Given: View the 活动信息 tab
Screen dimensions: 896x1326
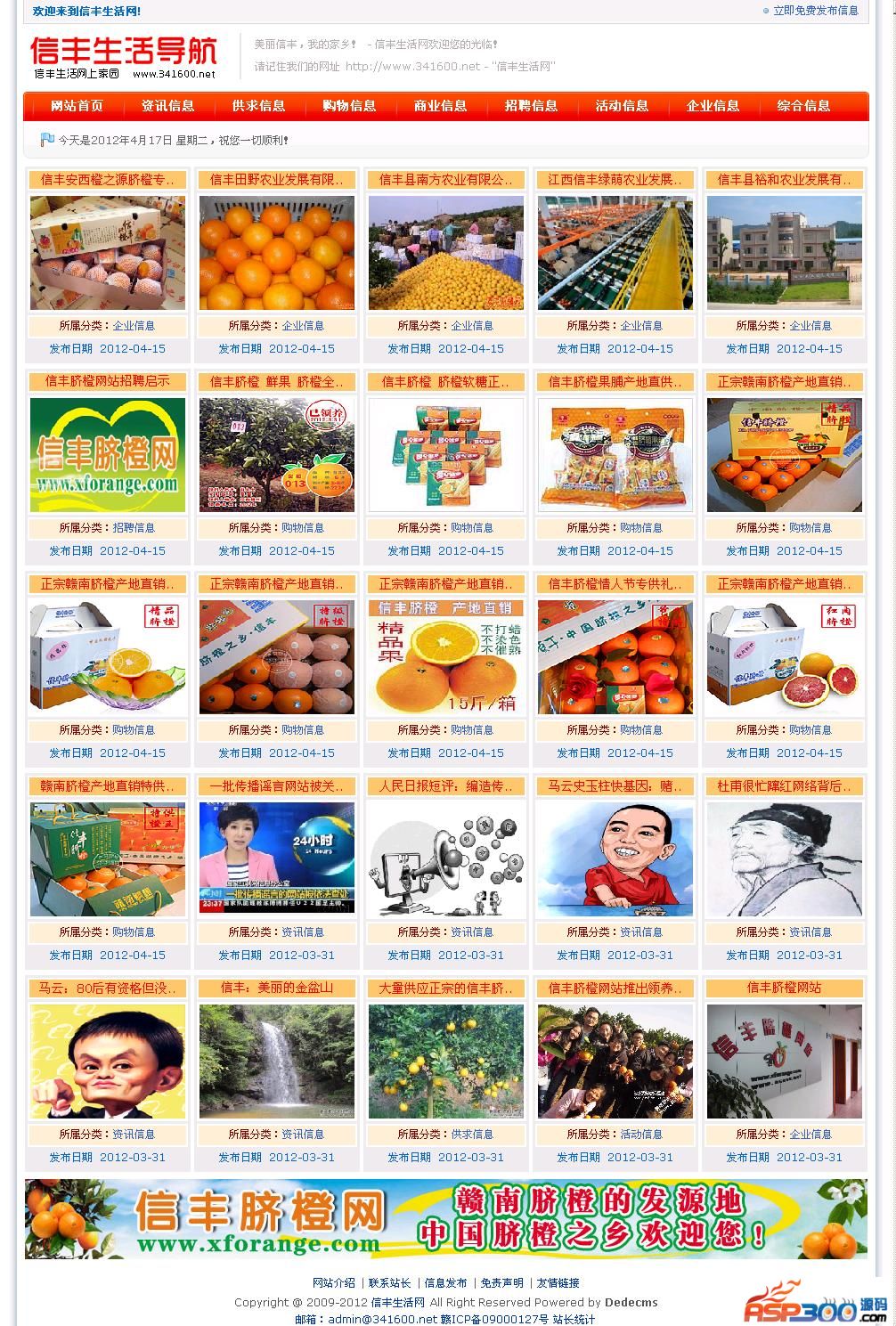Looking at the screenshot, I should [x=622, y=106].
